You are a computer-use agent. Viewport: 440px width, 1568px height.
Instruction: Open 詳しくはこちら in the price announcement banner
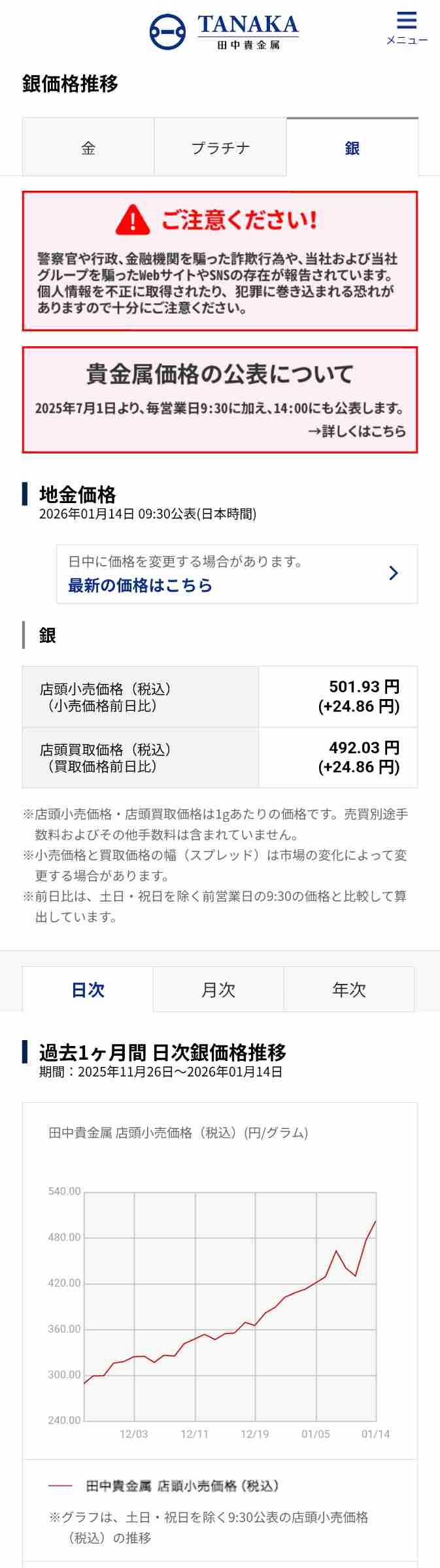[x=357, y=431]
